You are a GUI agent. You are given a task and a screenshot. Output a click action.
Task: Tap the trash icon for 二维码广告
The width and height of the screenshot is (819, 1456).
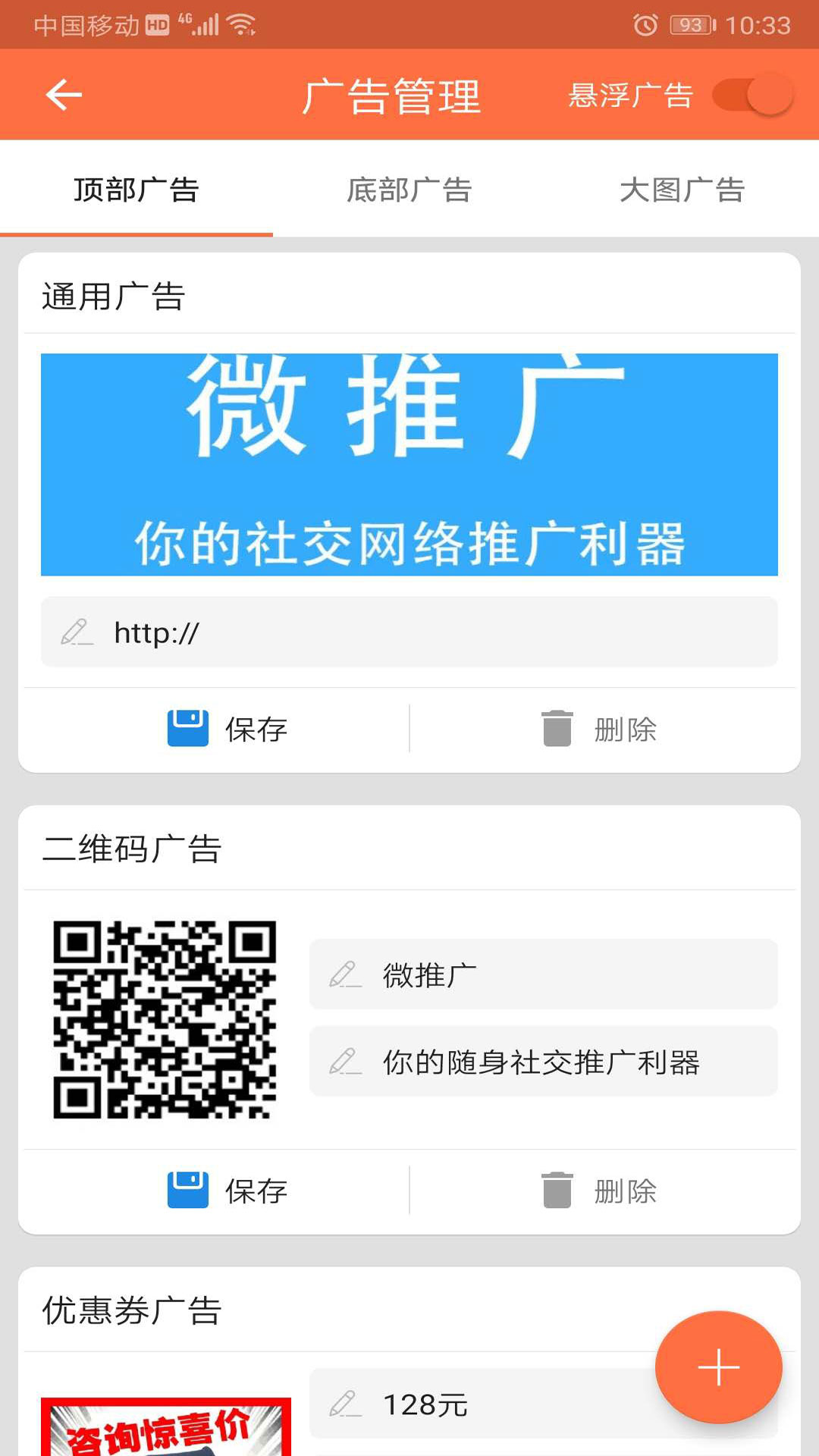point(556,1191)
